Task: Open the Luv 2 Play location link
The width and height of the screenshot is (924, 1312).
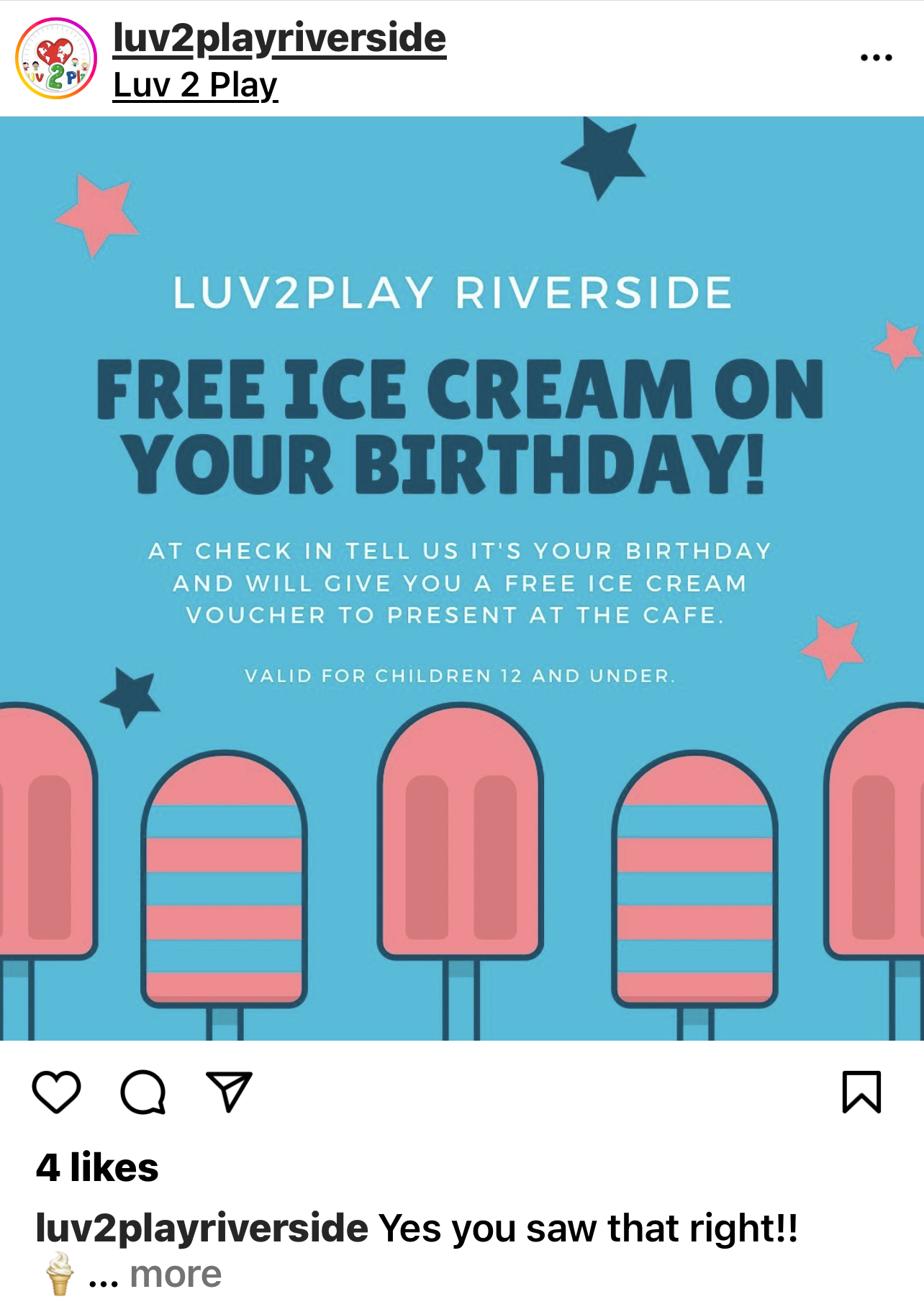Action: click(195, 86)
